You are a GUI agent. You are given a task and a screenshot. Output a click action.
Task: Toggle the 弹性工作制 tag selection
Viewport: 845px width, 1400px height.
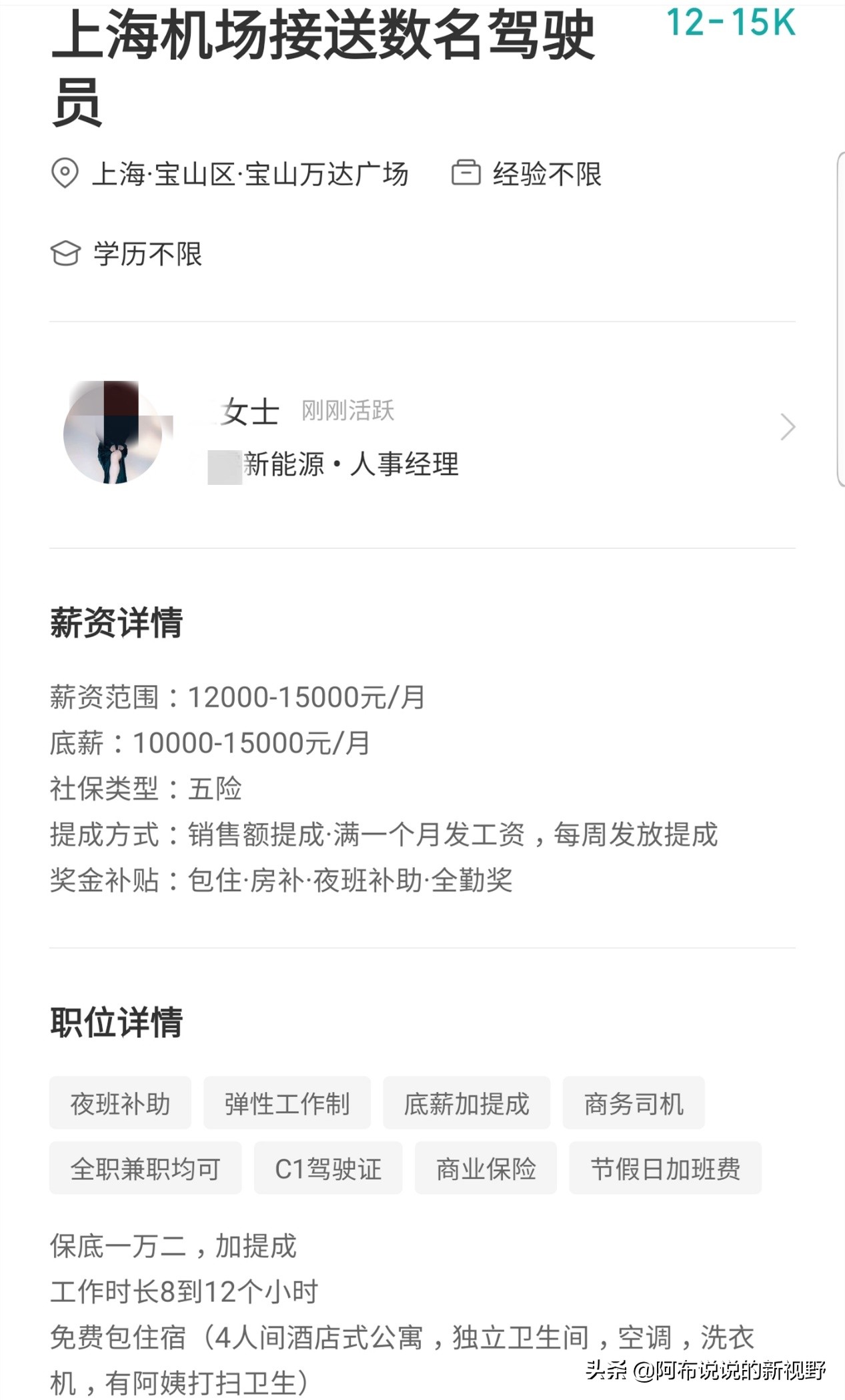(x=287, y=1103)
